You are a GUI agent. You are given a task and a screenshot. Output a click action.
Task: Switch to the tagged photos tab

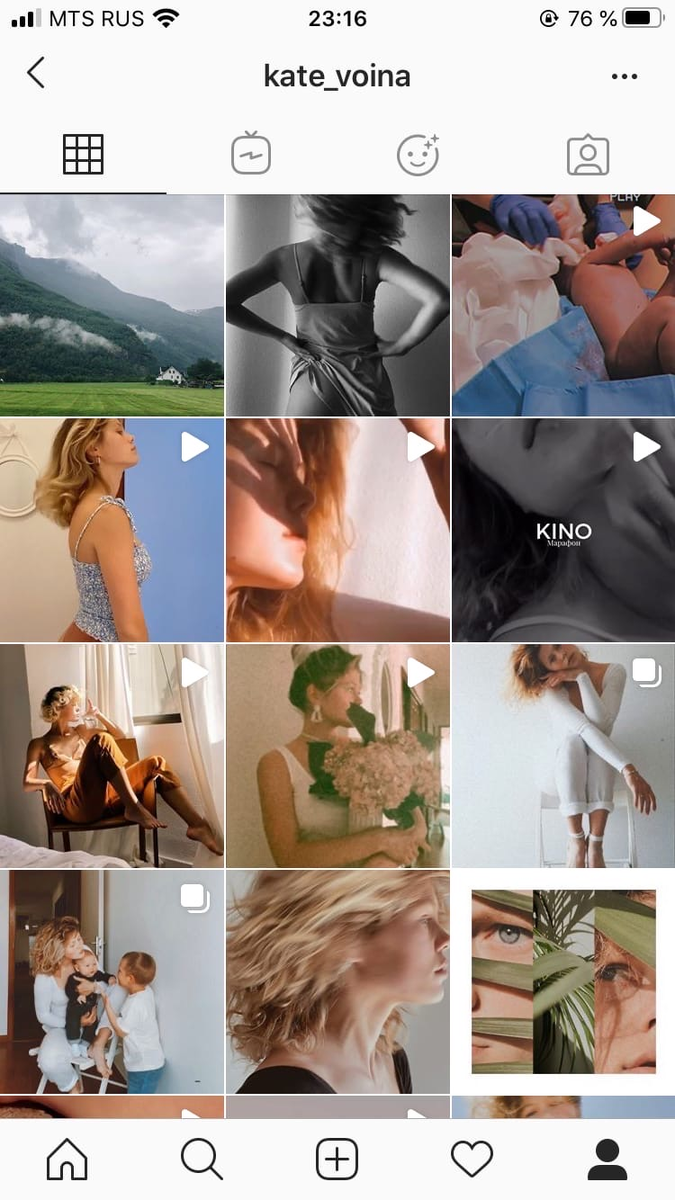click(x=588, y=155)
